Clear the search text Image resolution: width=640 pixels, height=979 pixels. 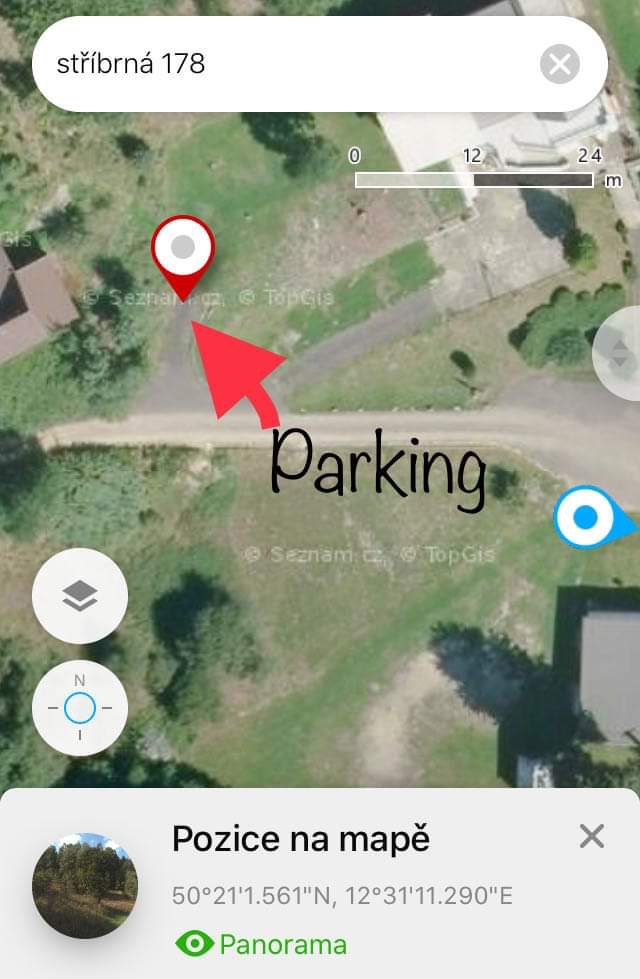[559, 65]
